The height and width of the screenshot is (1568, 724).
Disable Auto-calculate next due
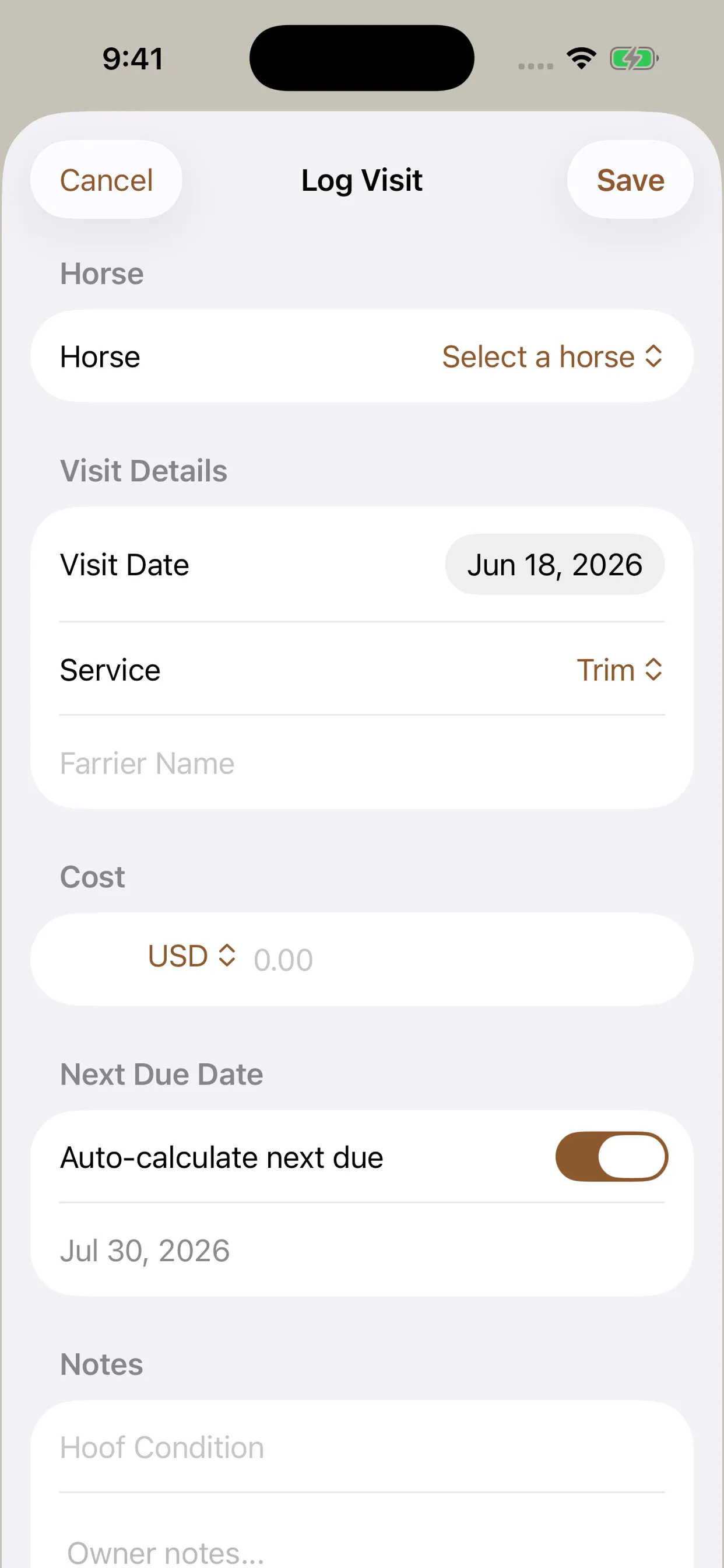(x=611, y=1157)
